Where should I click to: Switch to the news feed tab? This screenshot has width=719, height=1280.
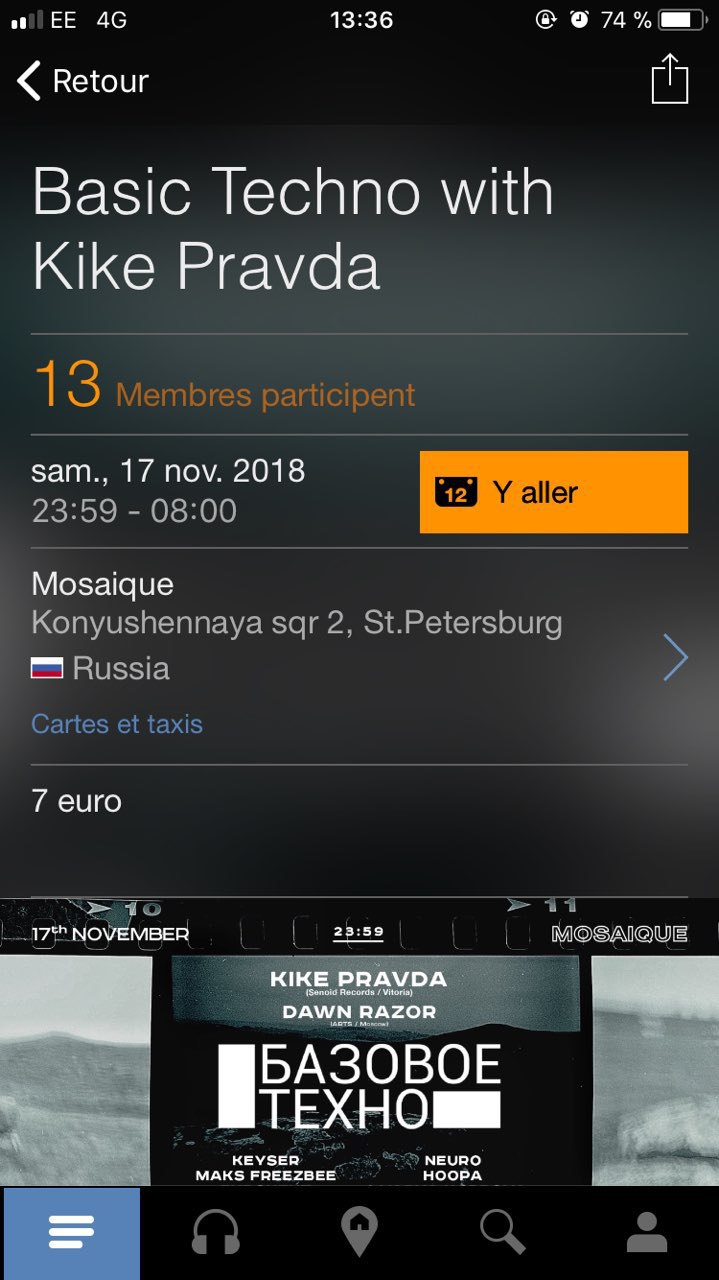[x=71, y=1233]
